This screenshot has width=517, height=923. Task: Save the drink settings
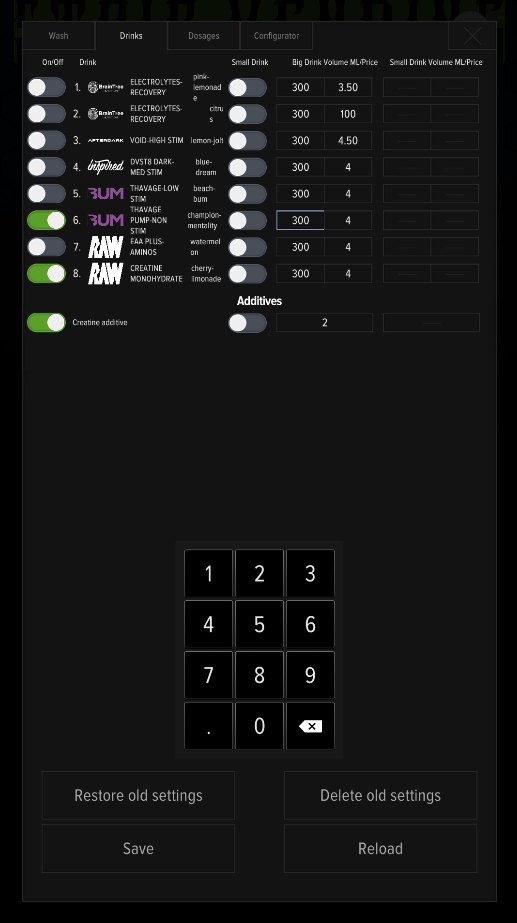pos(138,848)
